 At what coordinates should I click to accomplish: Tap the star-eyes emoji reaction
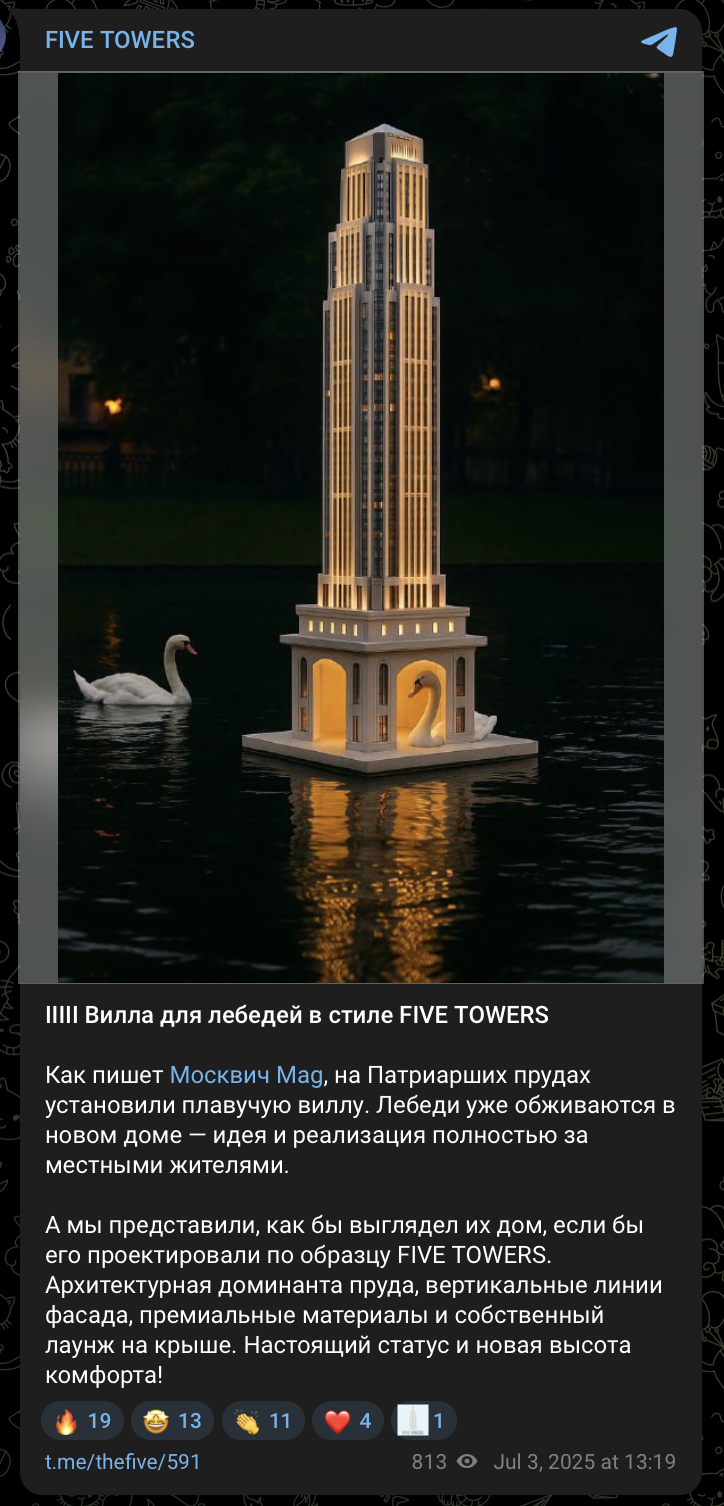[173, 1421]
